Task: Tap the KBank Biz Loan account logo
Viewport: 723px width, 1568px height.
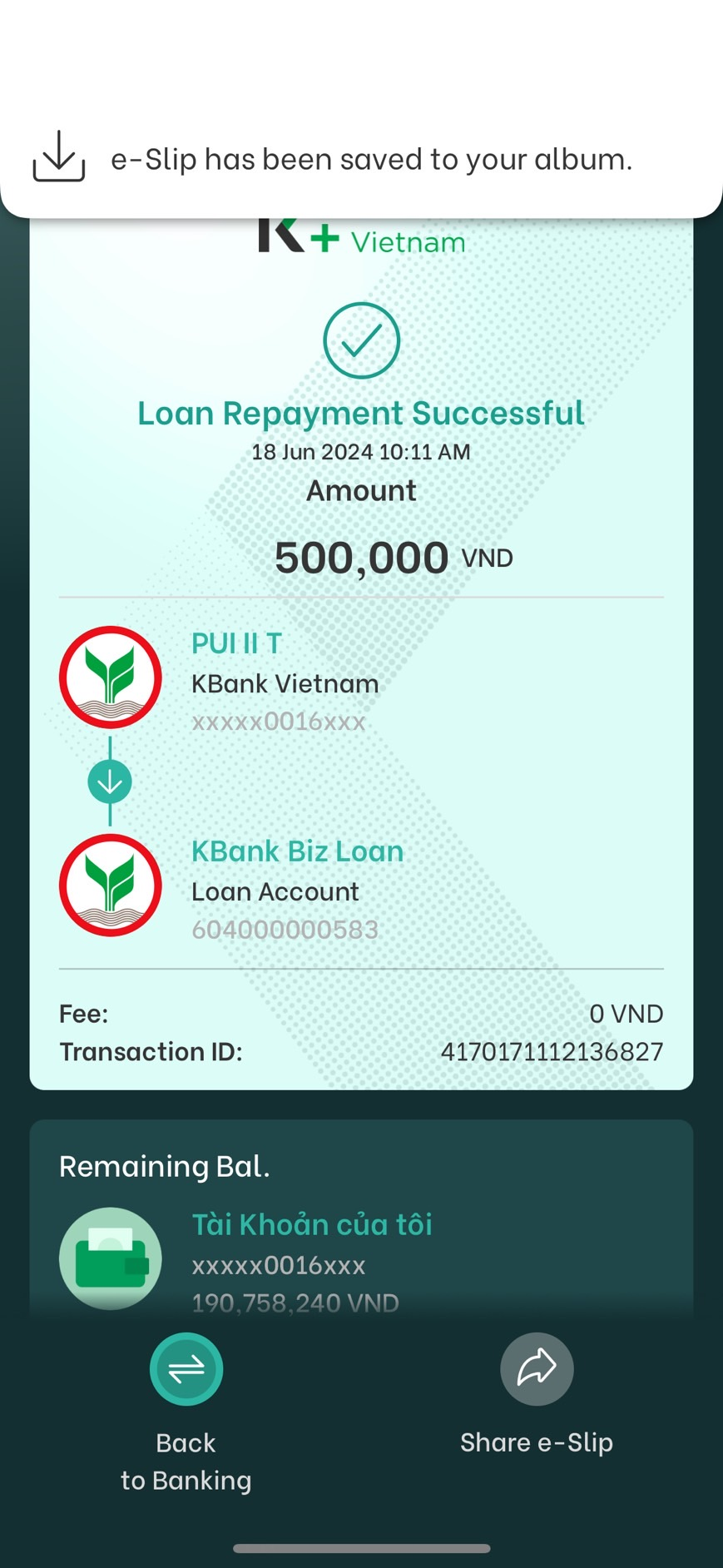Action: pos(110,886)
